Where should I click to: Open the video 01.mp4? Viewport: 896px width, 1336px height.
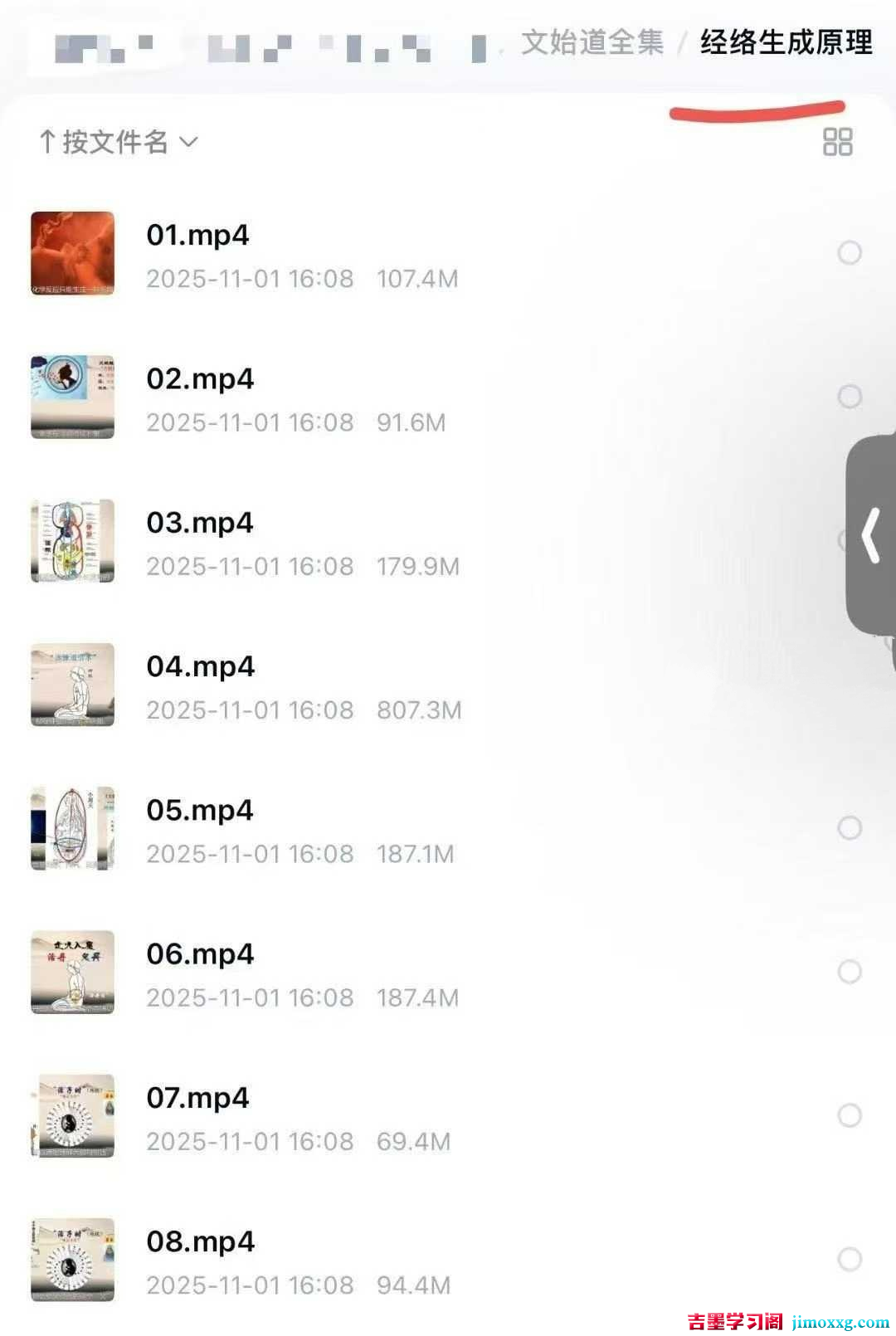pos(197,236)
